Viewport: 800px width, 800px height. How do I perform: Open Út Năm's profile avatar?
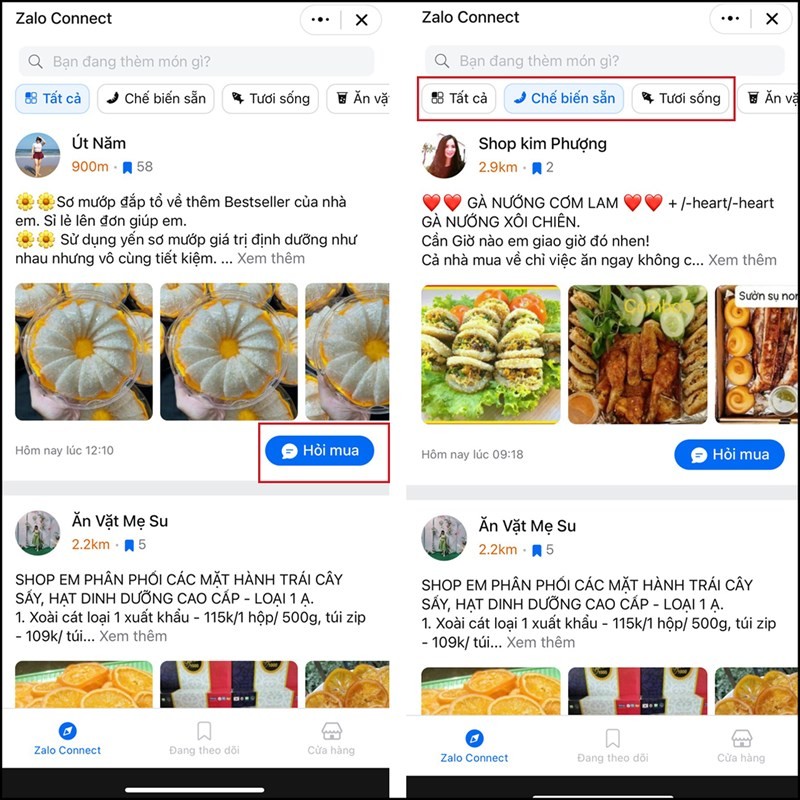pyautogui.click(x=38, y=155)
